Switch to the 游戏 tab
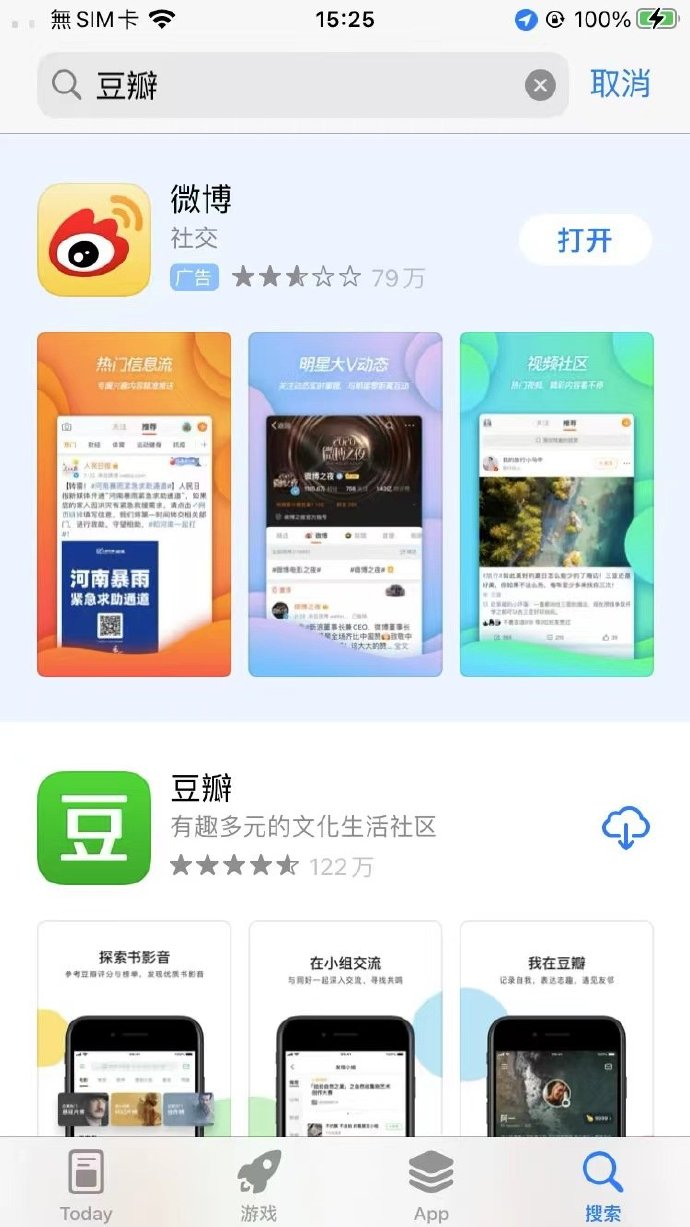Screen dimensions: 690x1227 [258, 1185]
